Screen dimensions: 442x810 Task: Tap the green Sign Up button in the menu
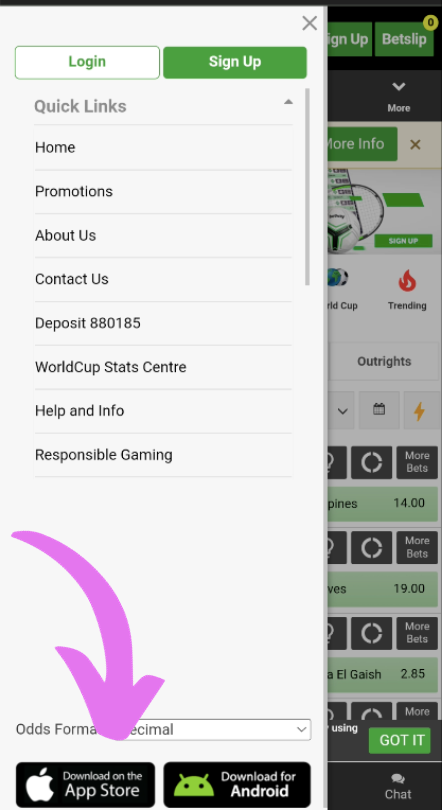(x=235, y=63)
